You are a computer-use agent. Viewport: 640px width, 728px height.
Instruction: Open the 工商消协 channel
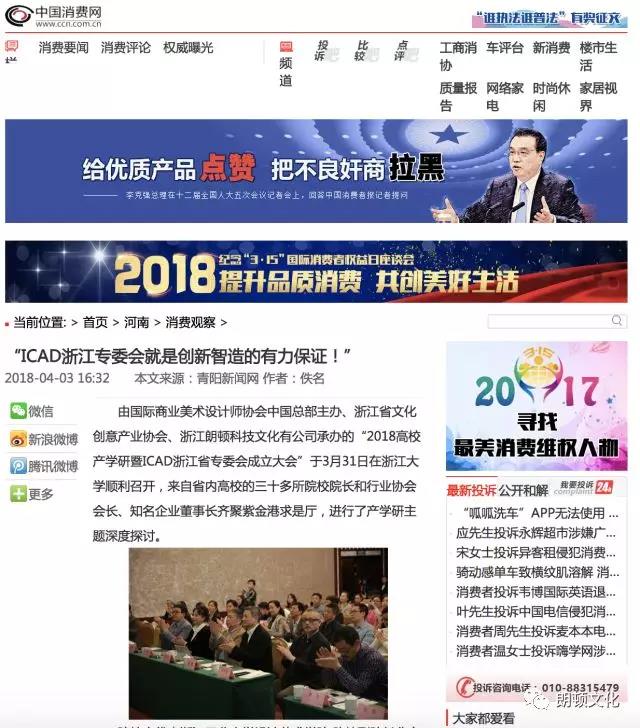[x=458, y=56]
